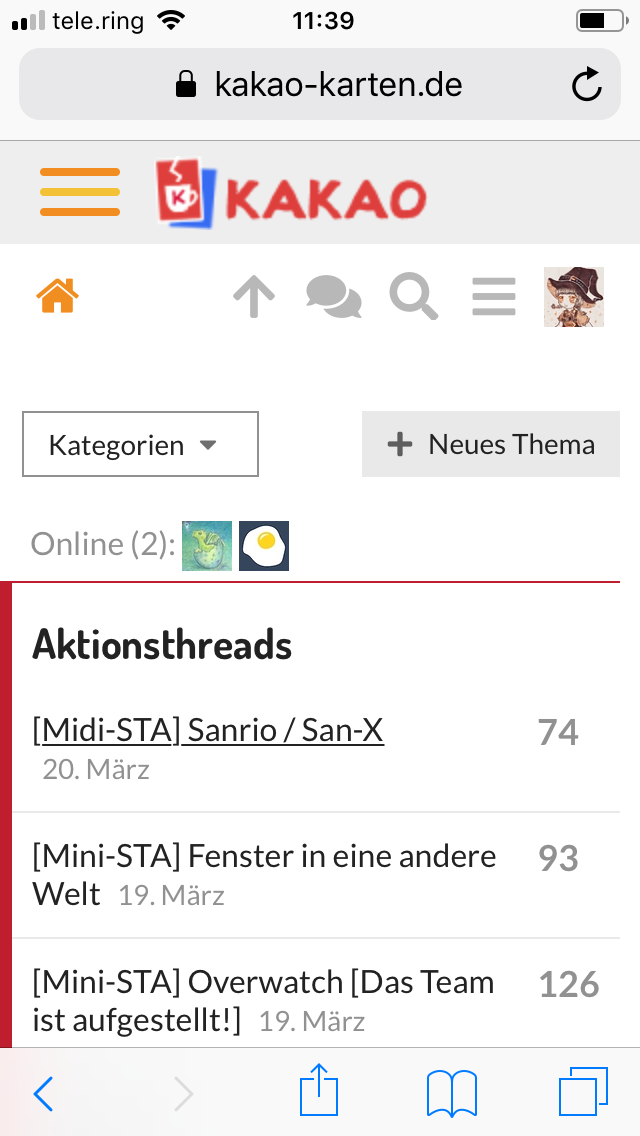This screenshot has height=1136, width=640.
Task: Open Safari bookmarks
Action: (452, 1093)
